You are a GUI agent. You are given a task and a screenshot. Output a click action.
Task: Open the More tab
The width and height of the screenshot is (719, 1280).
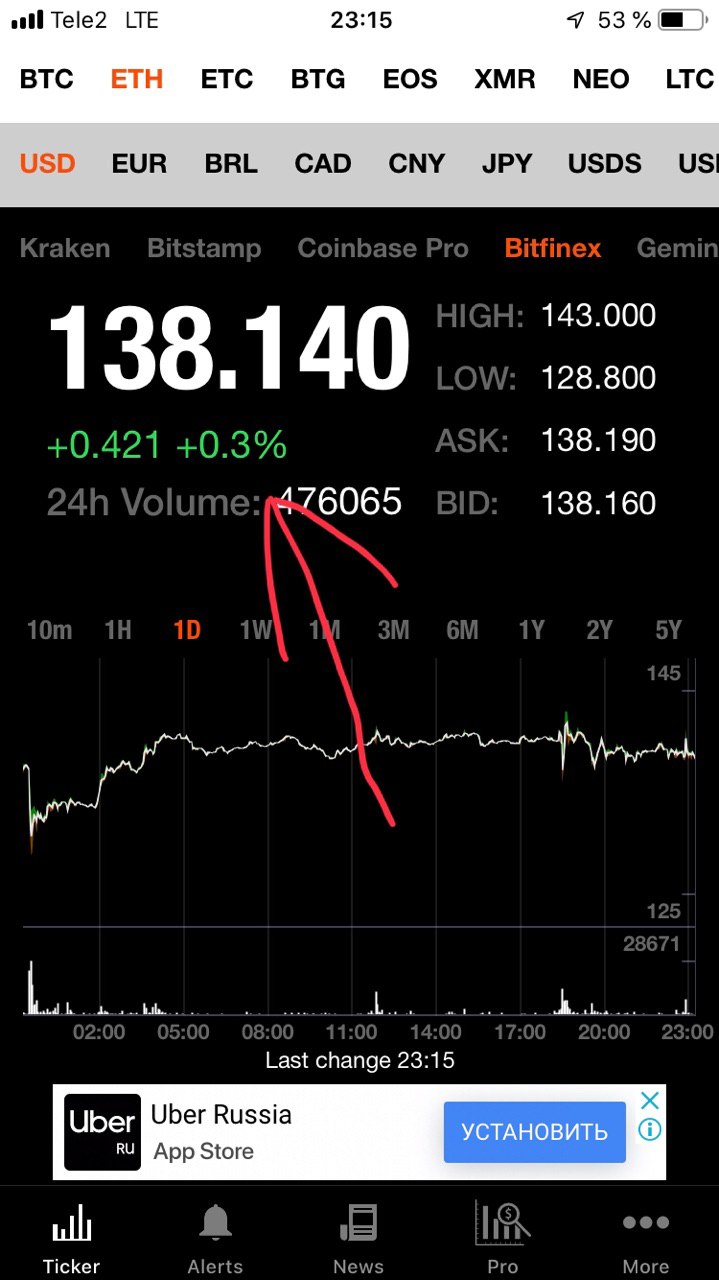[x=646, y=1238]
